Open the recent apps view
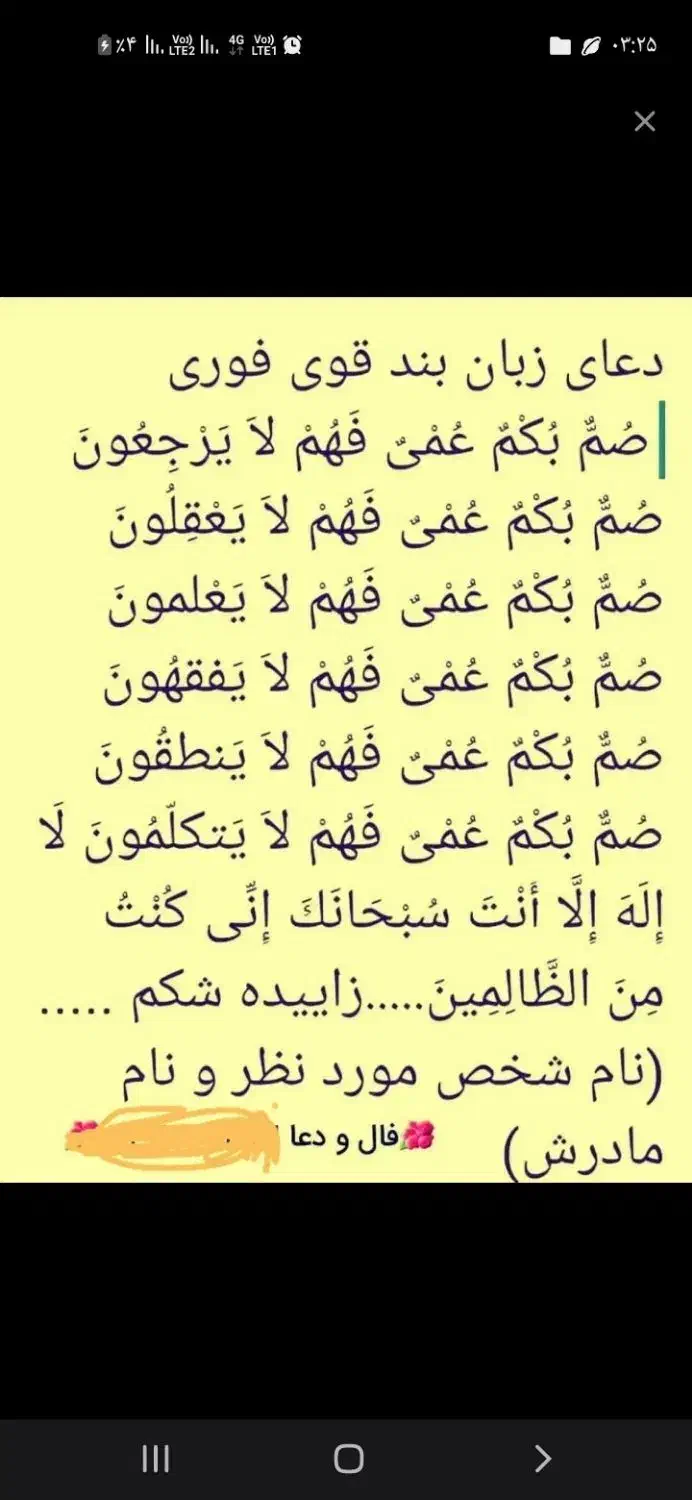 click(155, 1459)
